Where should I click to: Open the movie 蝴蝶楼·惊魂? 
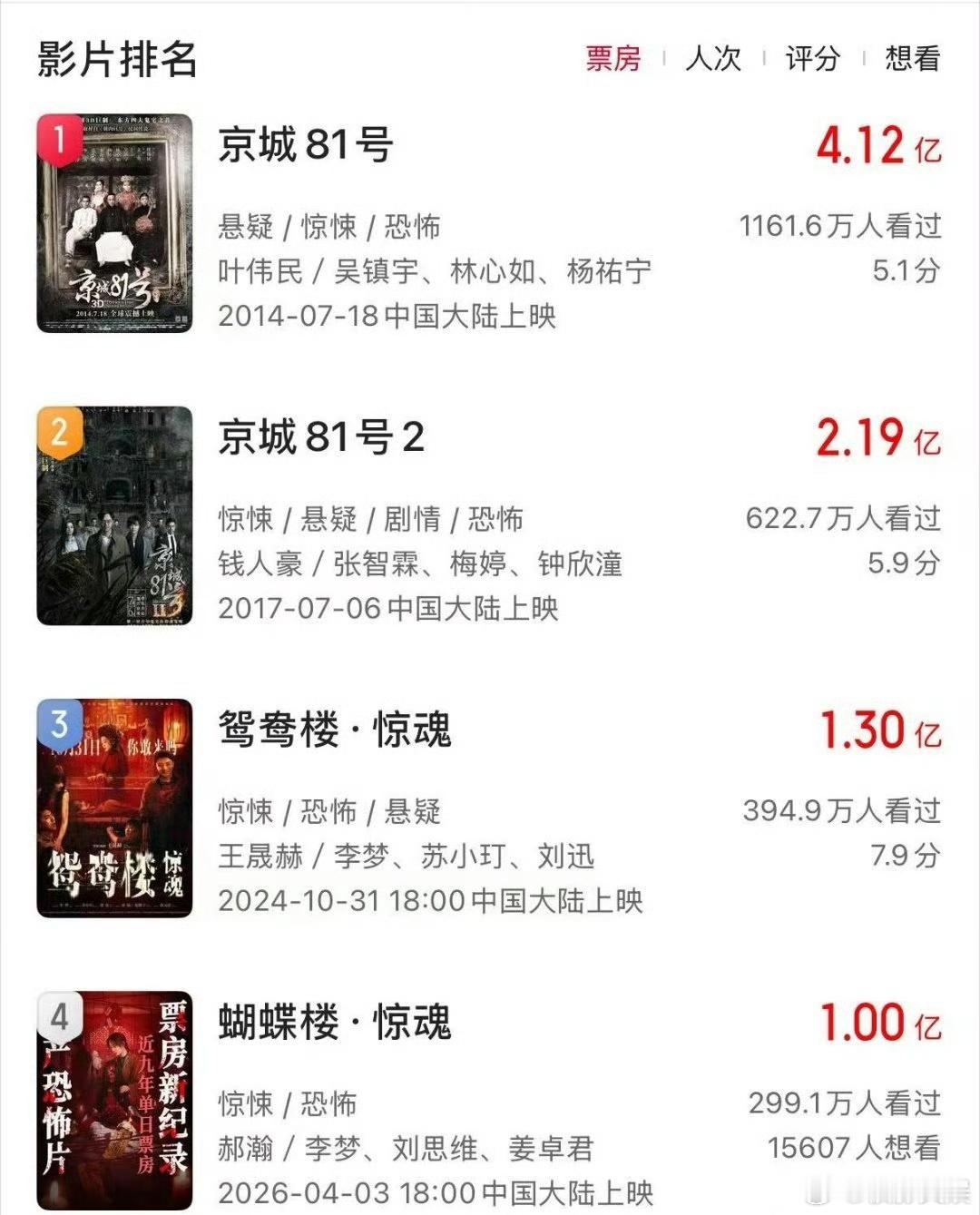335,1022
